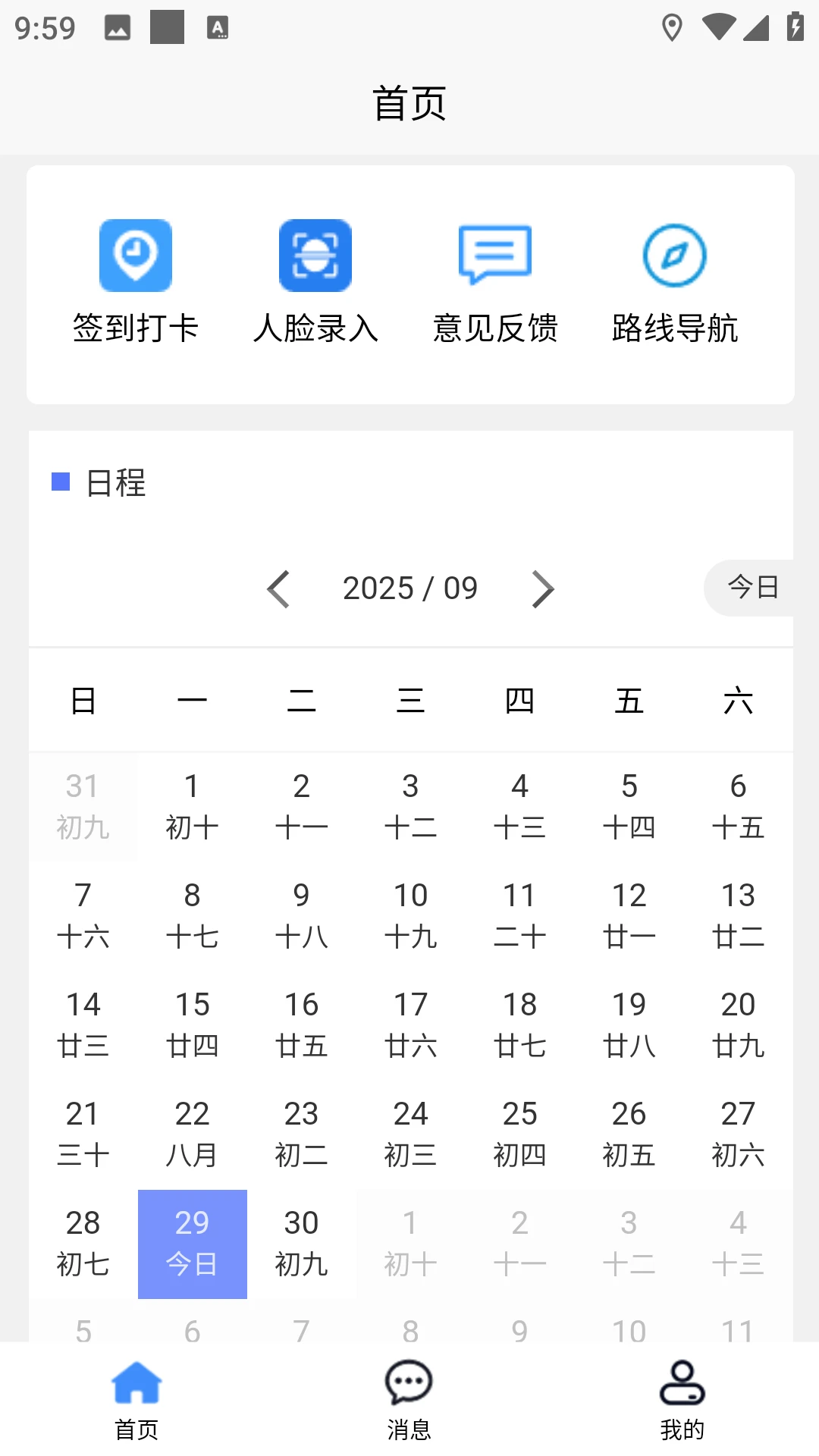Select September 30 初九 on the calendar

click(x=301, y=1242)
